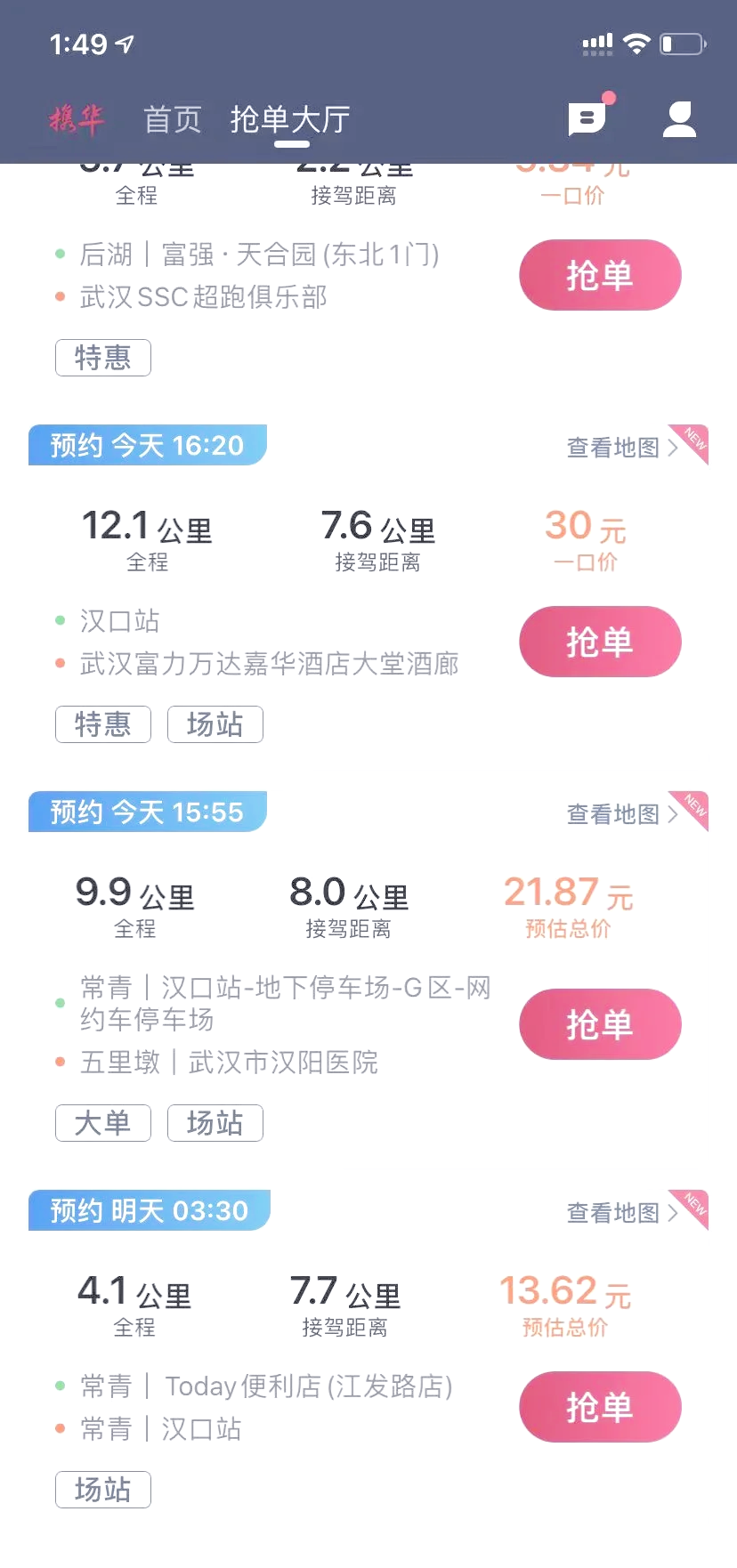Open the user profile icon
The width and height of the screenshot is (737, 1568).
click(x=679, y=119)
